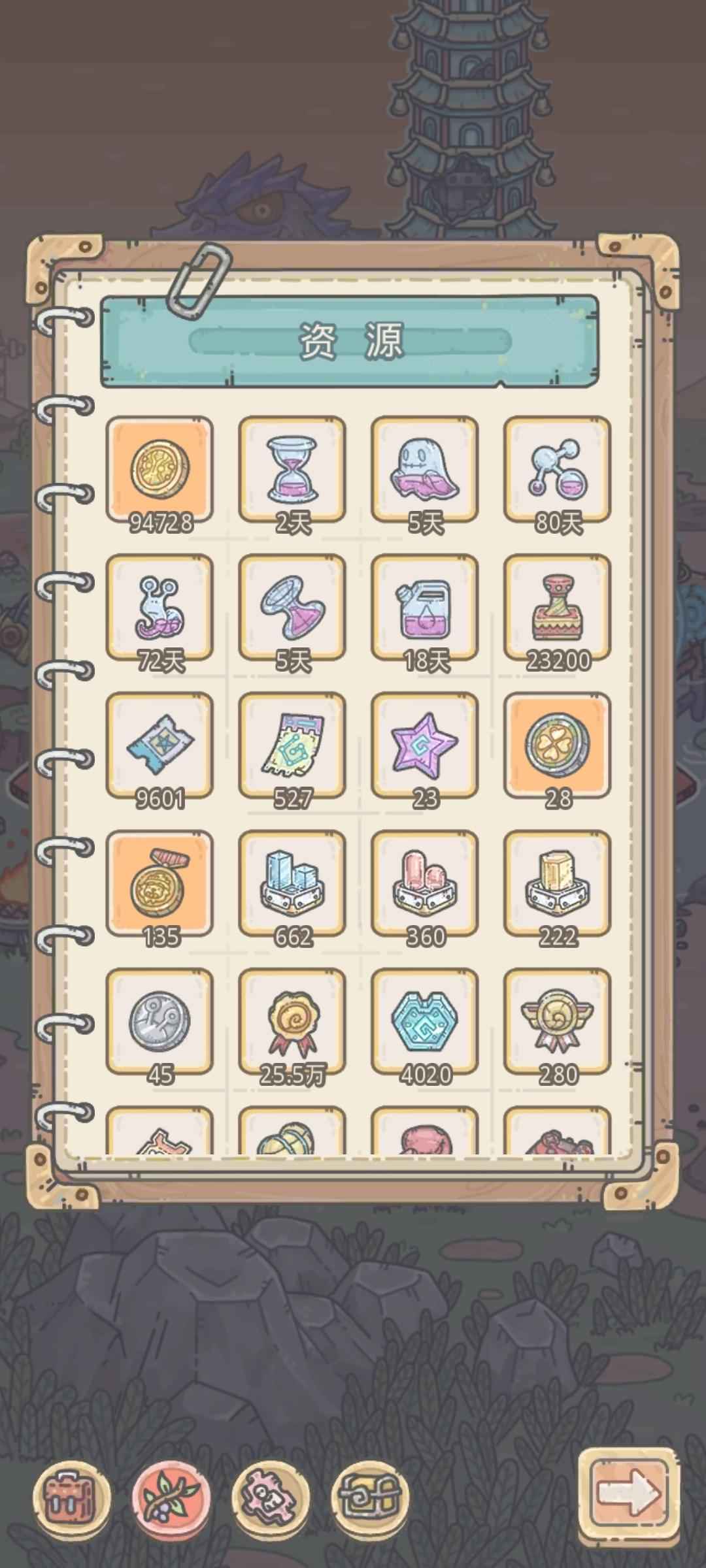
Task: Open the snail item showing 72天
Action: (160, 608)
